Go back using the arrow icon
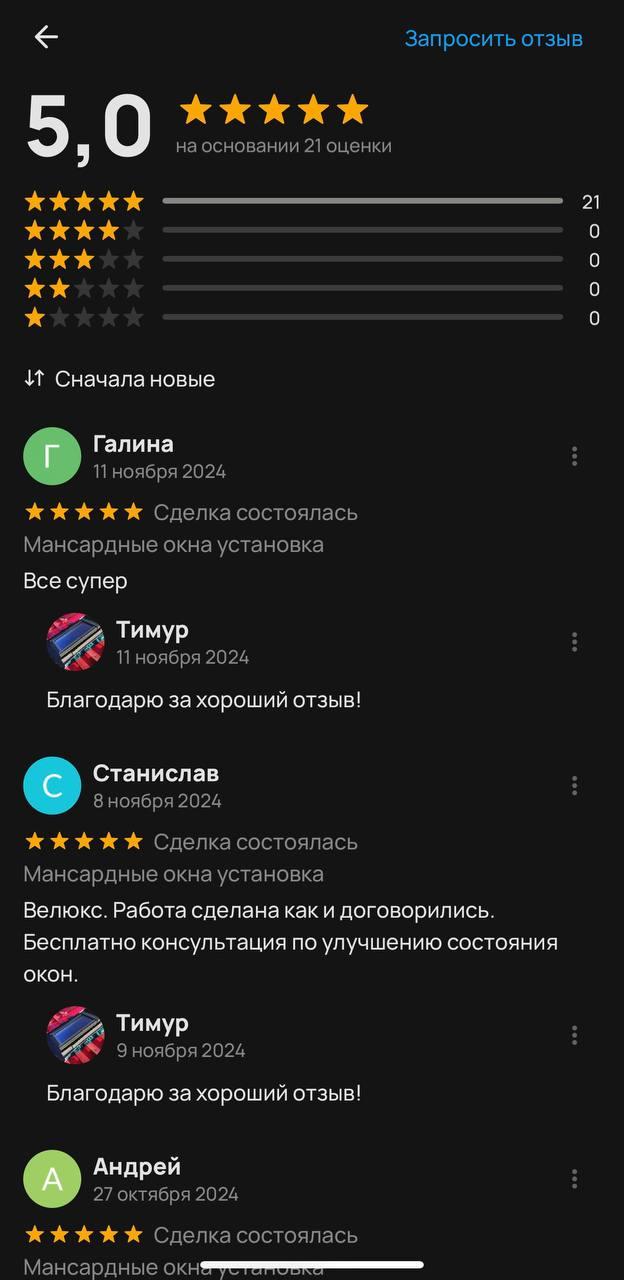Viewport: 624px width, 1280px height. point(46,38)
